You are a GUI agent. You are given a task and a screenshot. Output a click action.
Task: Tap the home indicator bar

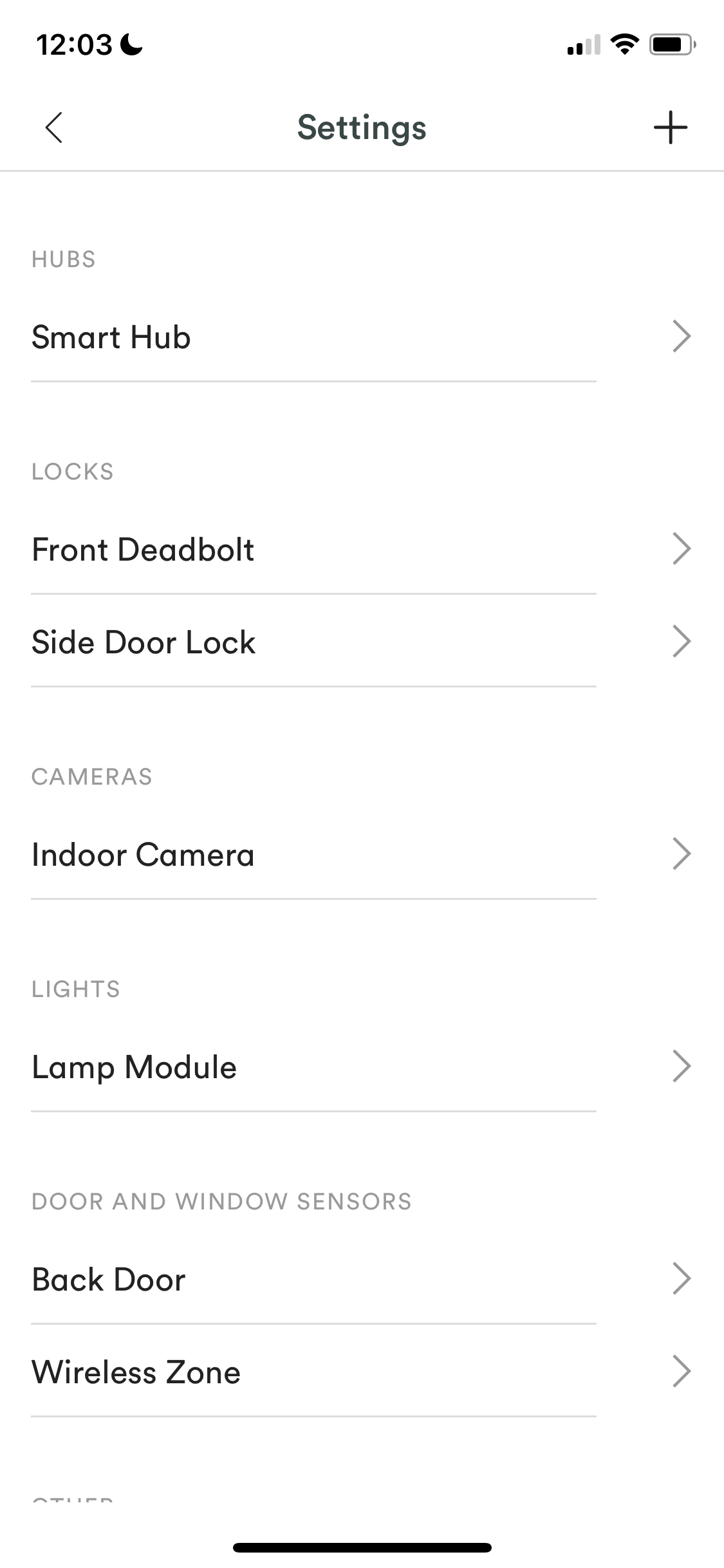coord(362,1548)
